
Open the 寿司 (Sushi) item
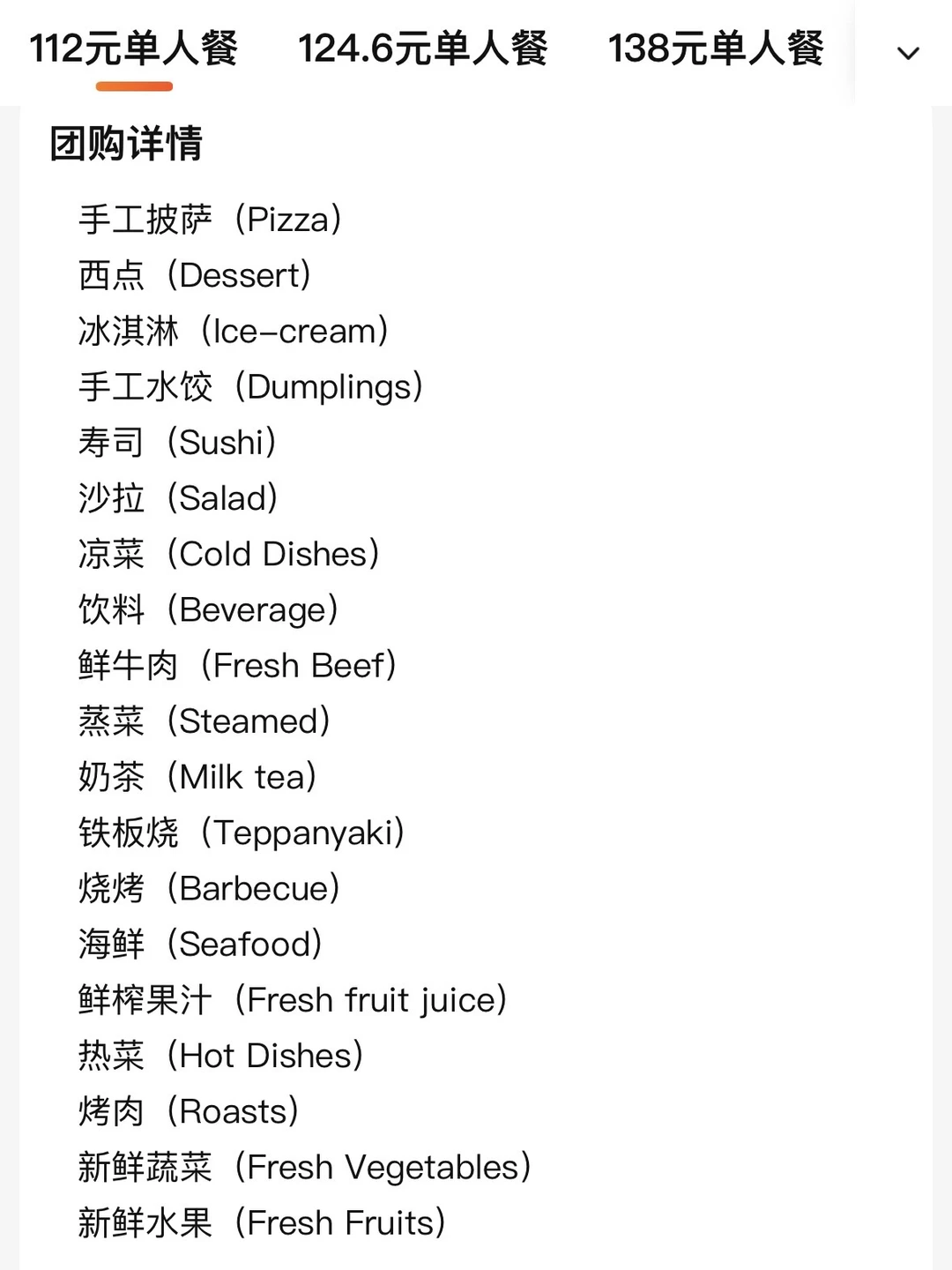(175, 442)
